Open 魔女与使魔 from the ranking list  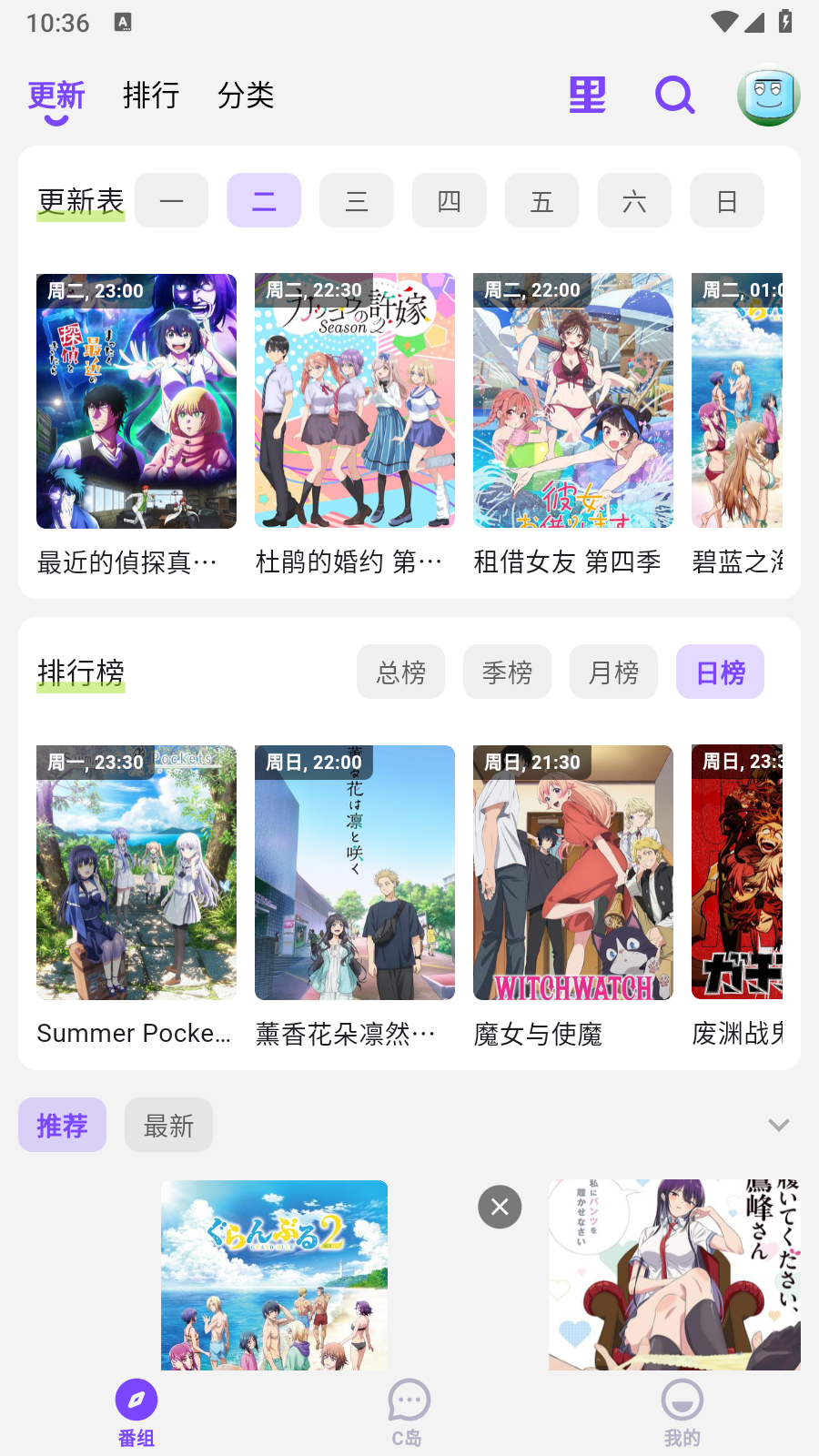click(572, 872)
